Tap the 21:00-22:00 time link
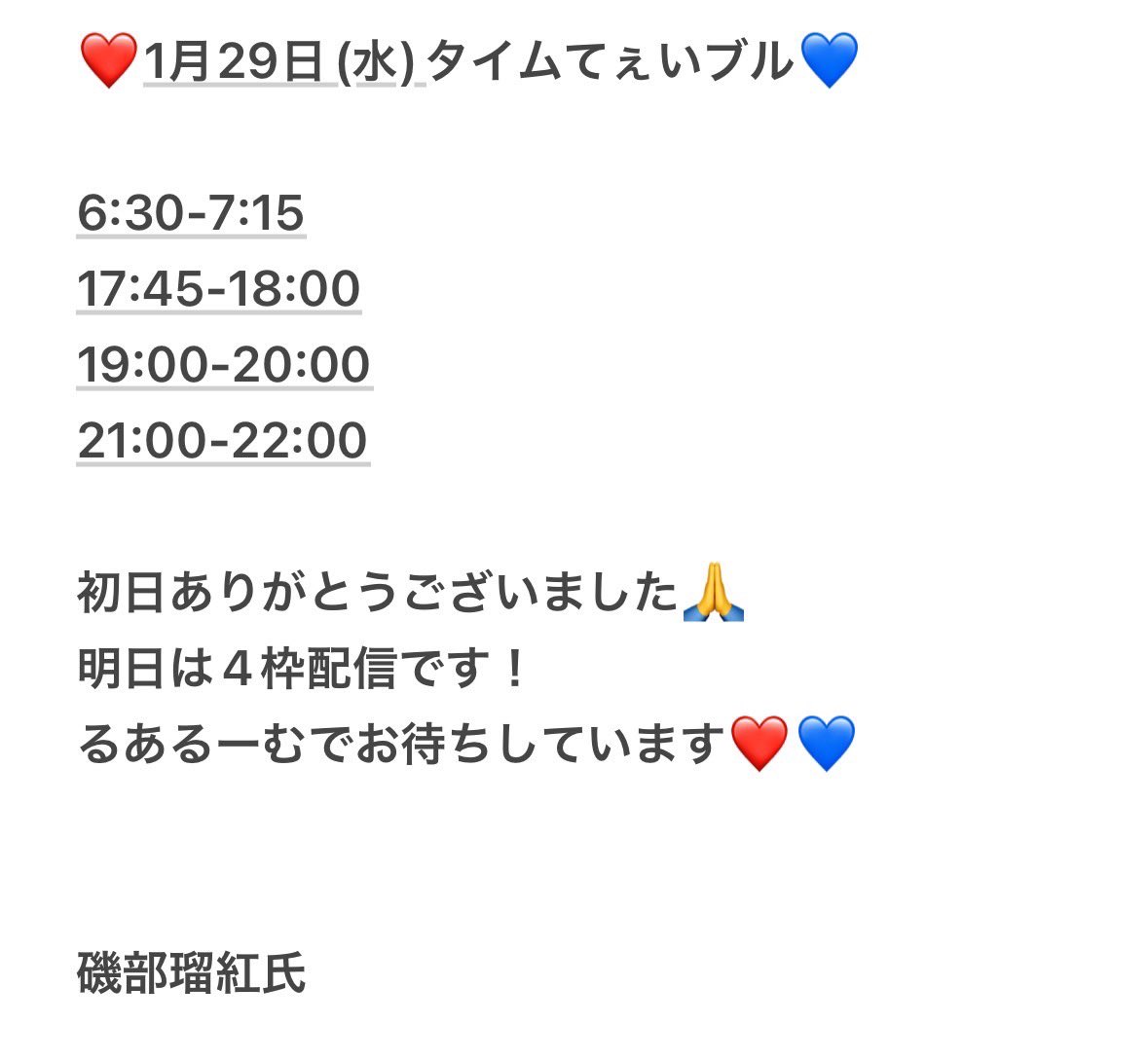 223,441
